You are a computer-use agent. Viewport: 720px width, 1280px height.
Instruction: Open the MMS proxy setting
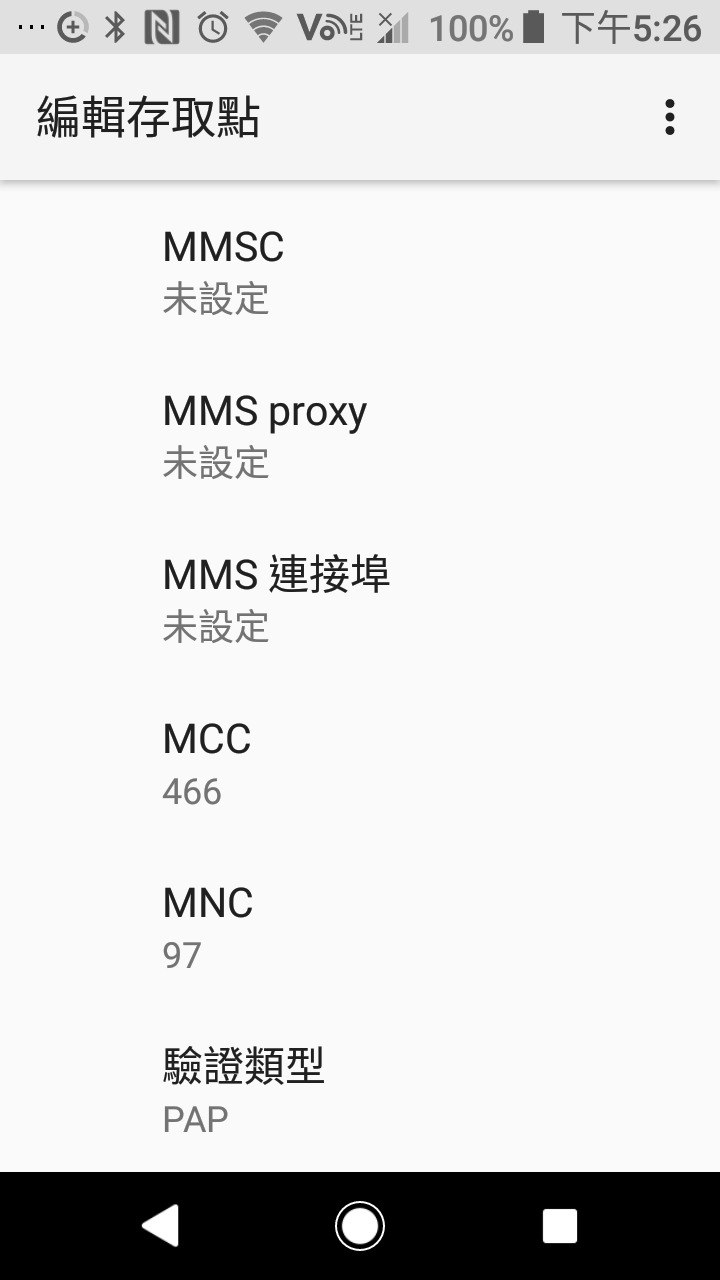tap(360, 435)
